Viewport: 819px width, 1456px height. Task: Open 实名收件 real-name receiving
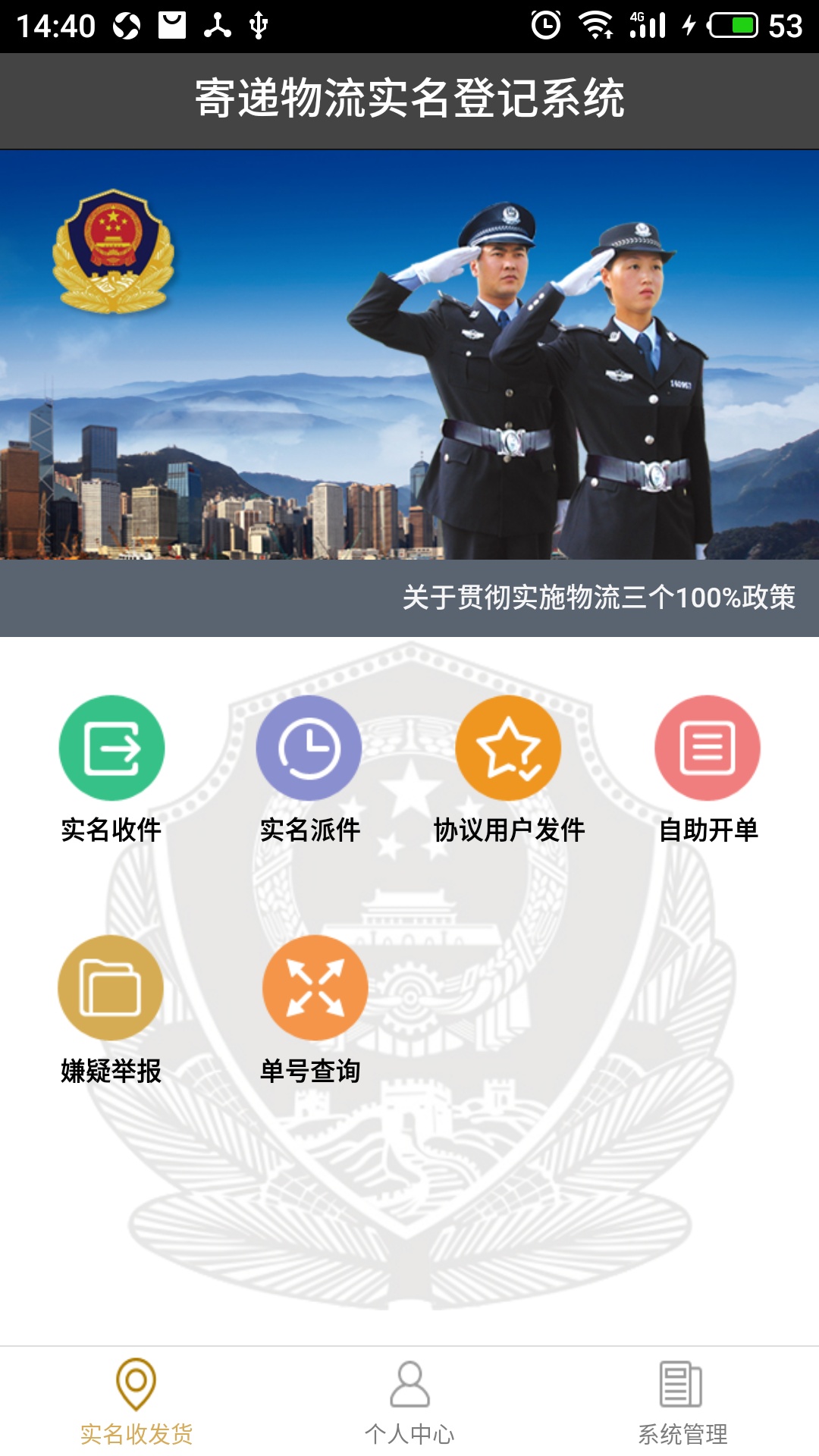pyautogui.click(x=111, y=748)
